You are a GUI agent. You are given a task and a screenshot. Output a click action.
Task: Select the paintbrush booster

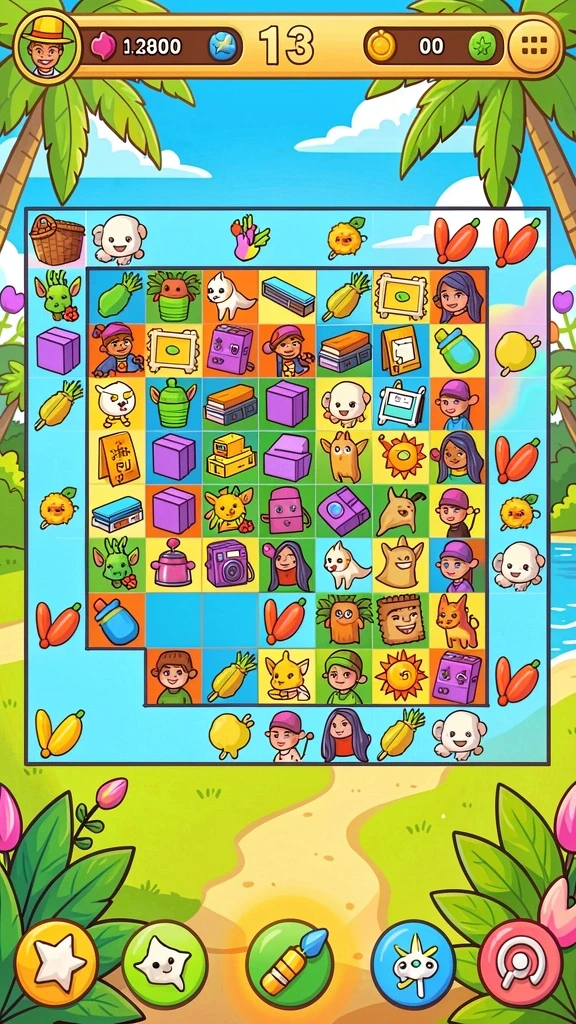(289, 963)
